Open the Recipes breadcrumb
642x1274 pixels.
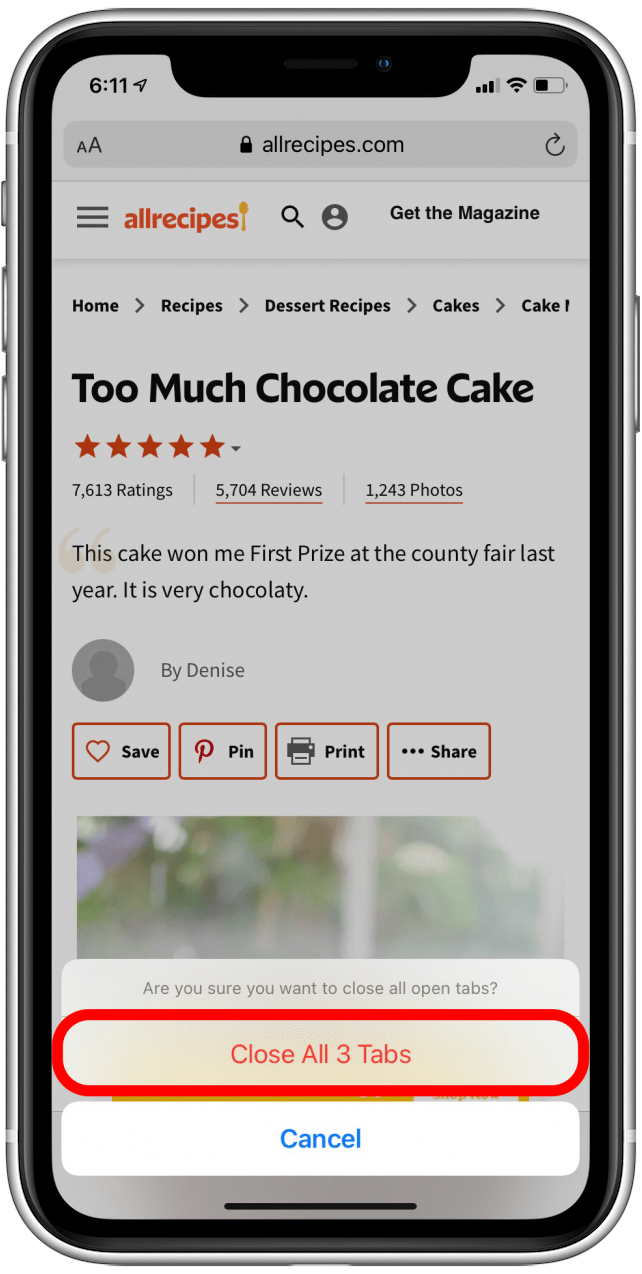tap(191, 306)
